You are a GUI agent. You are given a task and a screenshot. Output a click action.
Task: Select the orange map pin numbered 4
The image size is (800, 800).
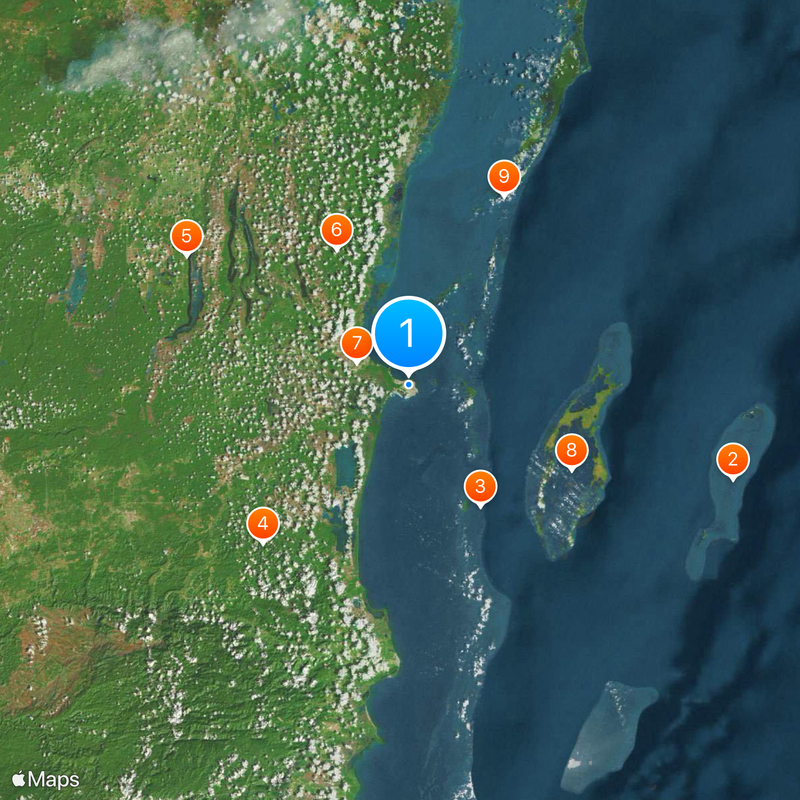(263, 522)
